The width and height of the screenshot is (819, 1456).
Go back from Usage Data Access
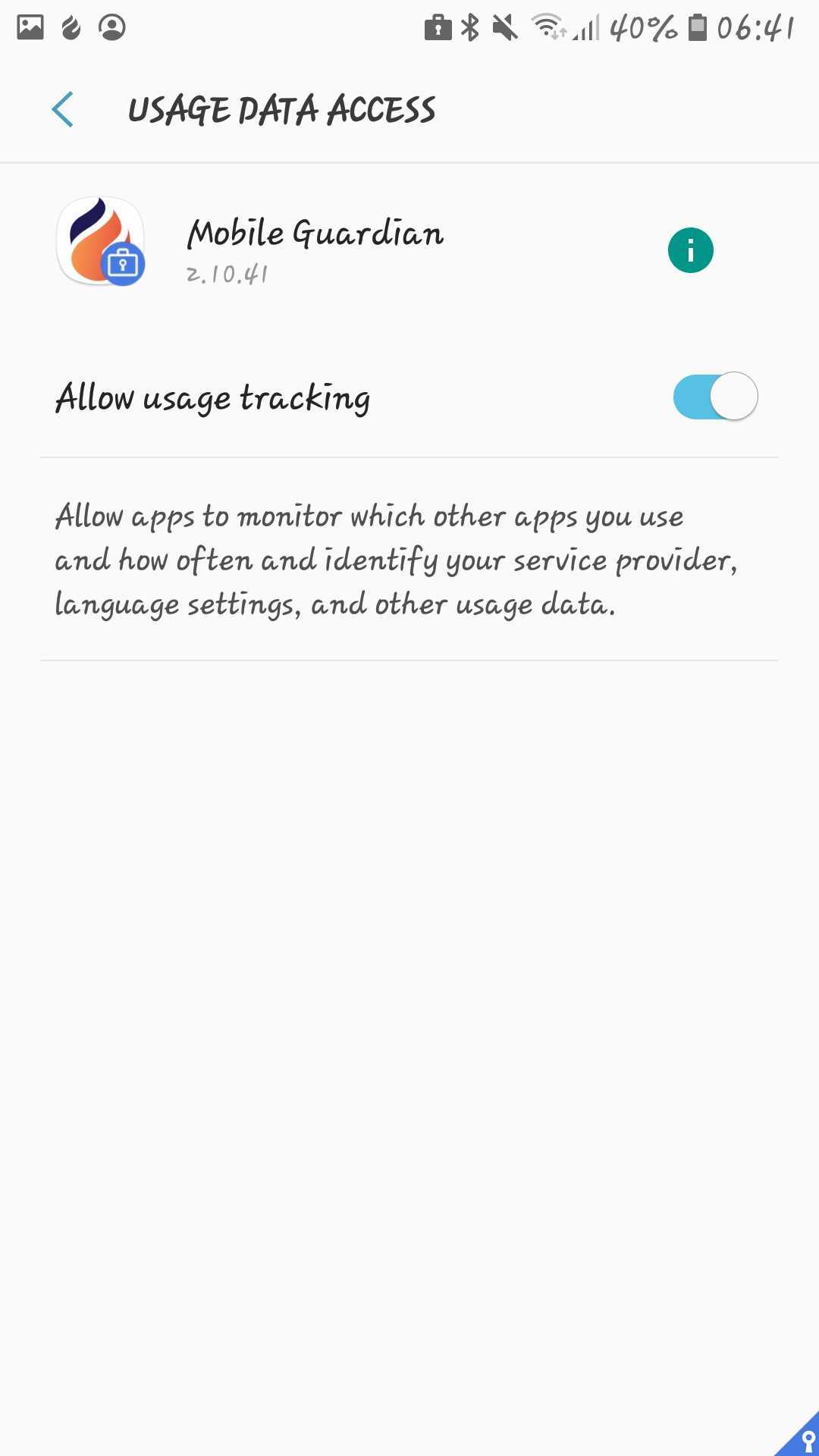tap(62, 110)
